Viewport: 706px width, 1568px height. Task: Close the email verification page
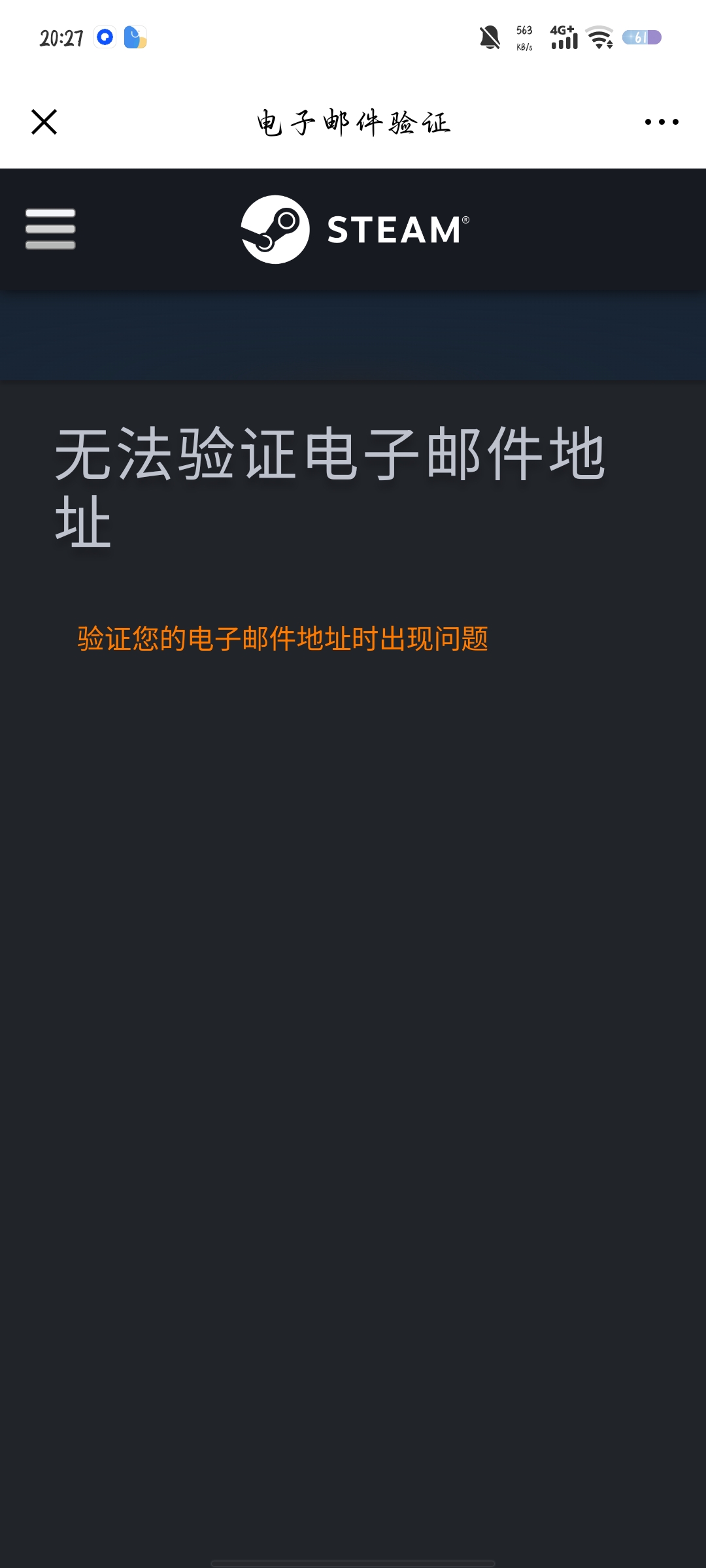tap(44, 122)
